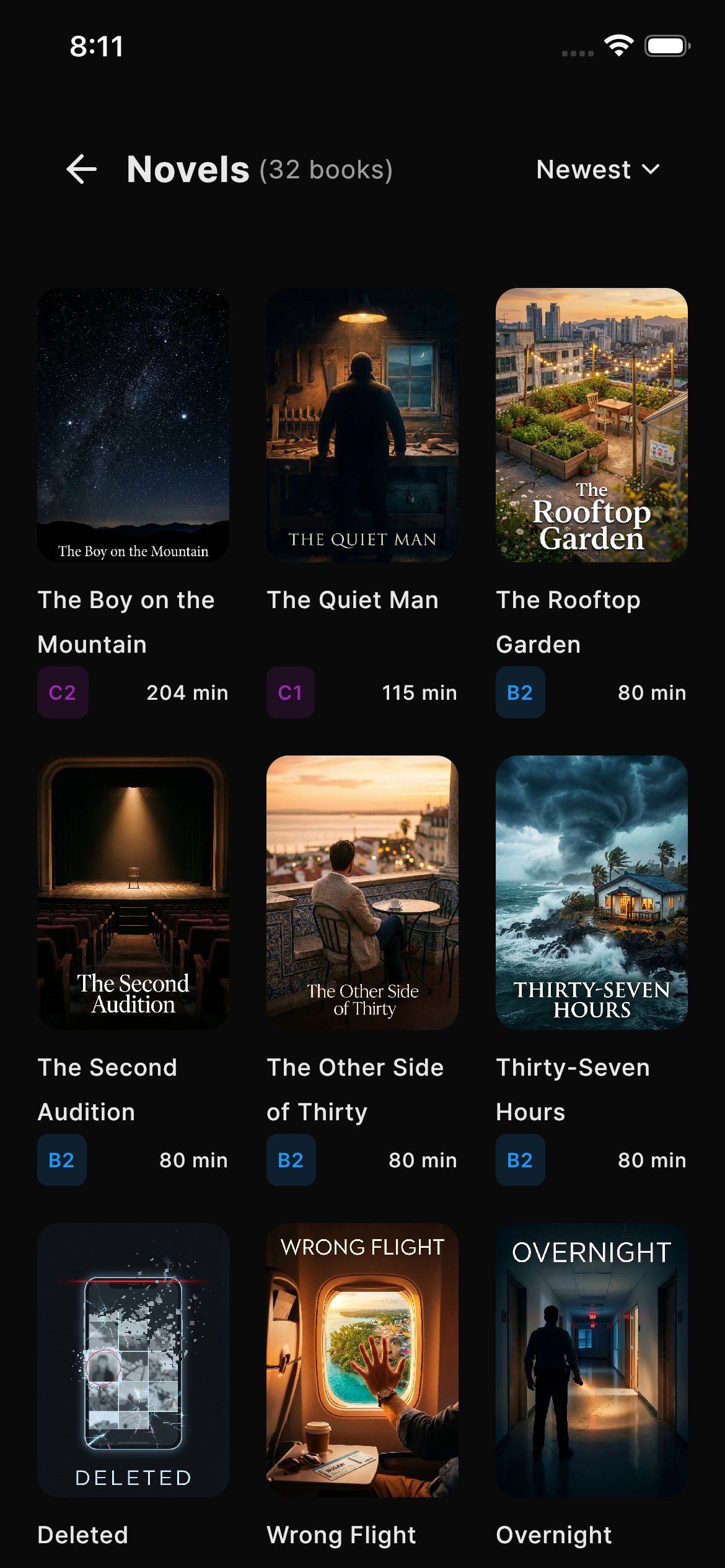Open The Second Audition novel

coord(133,892)
